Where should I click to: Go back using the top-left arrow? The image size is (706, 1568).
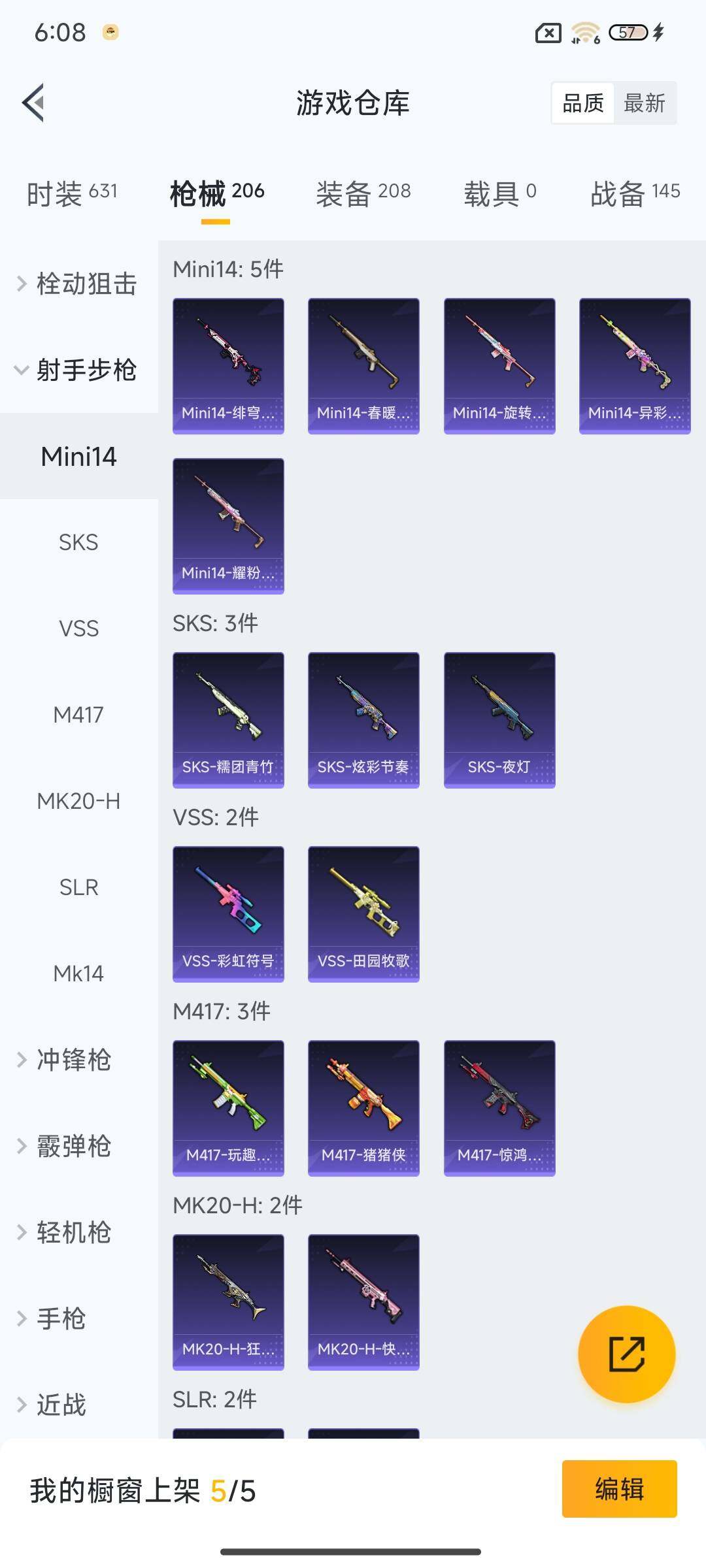coord(34,103)
